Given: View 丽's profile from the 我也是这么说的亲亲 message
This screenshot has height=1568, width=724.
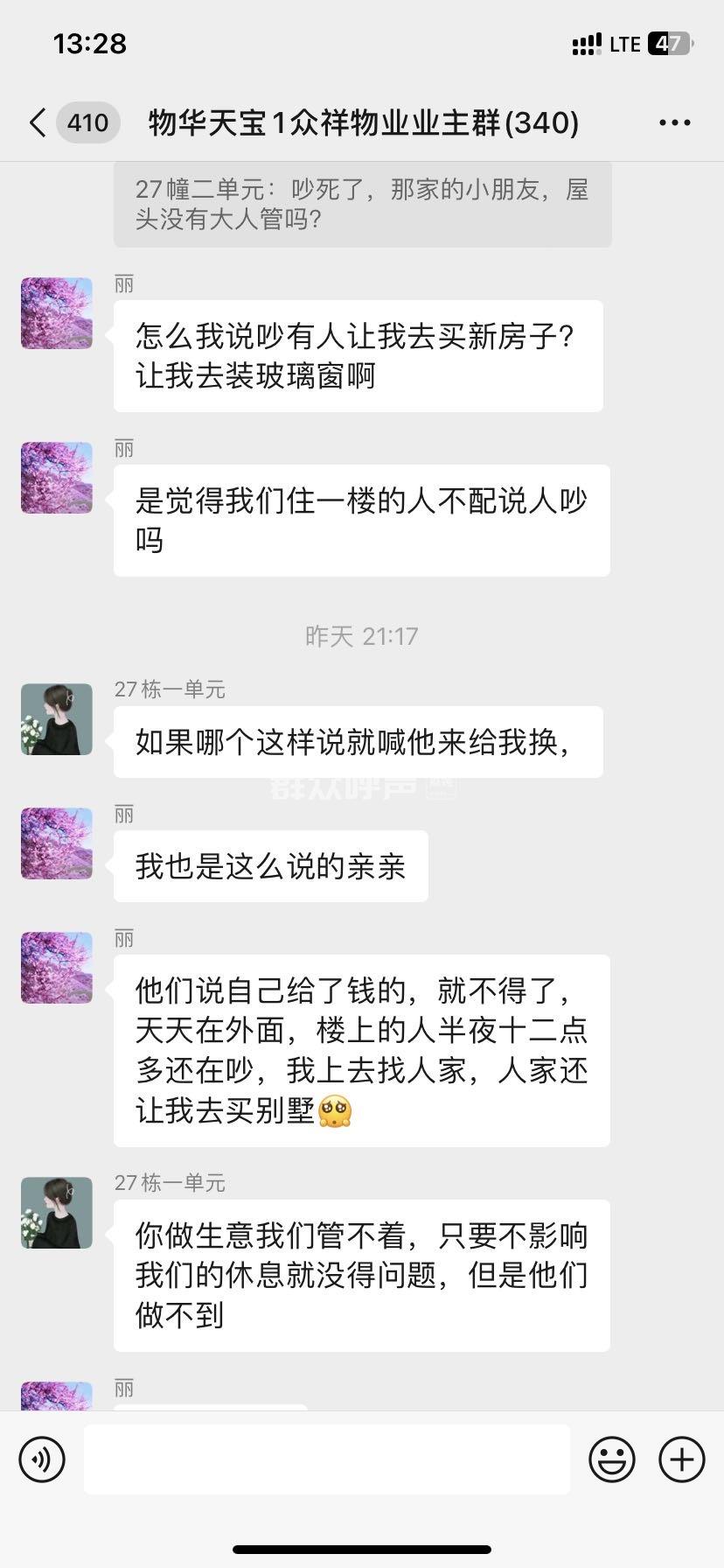Looking at the screenshot, I should tap(57, 843).
